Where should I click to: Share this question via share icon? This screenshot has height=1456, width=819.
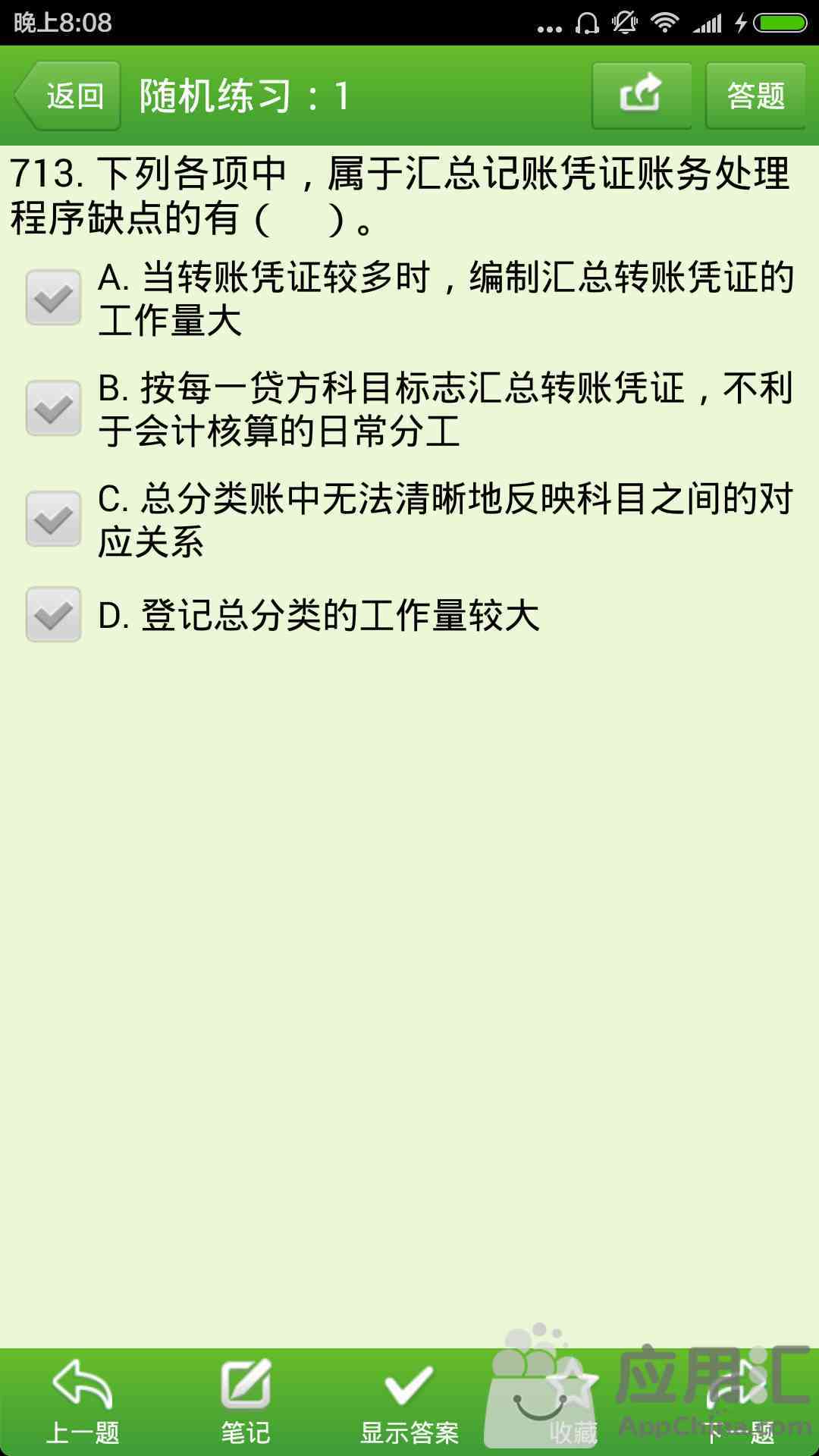[642, 96]
